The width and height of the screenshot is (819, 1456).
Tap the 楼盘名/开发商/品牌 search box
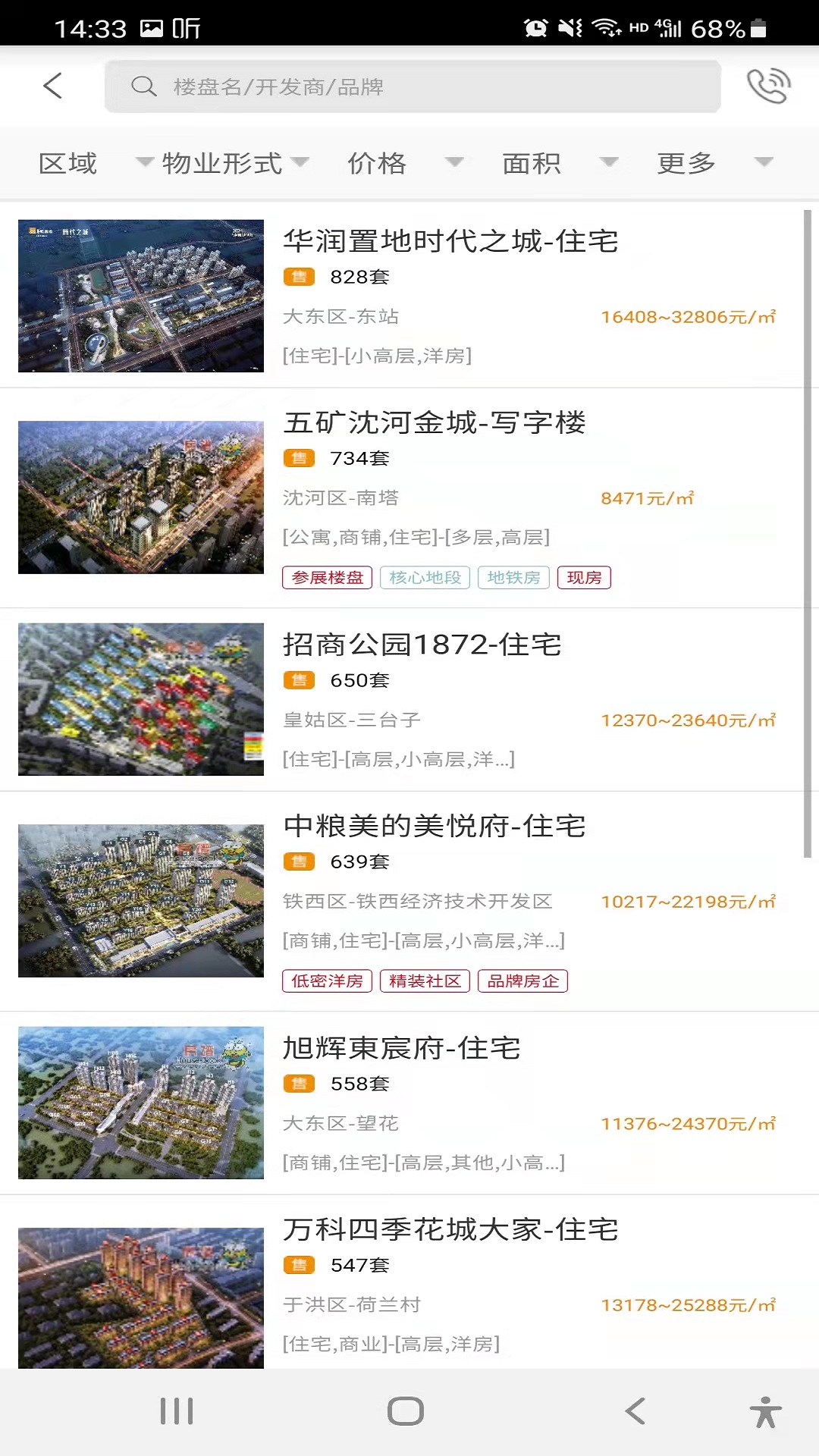pos(413,86)
